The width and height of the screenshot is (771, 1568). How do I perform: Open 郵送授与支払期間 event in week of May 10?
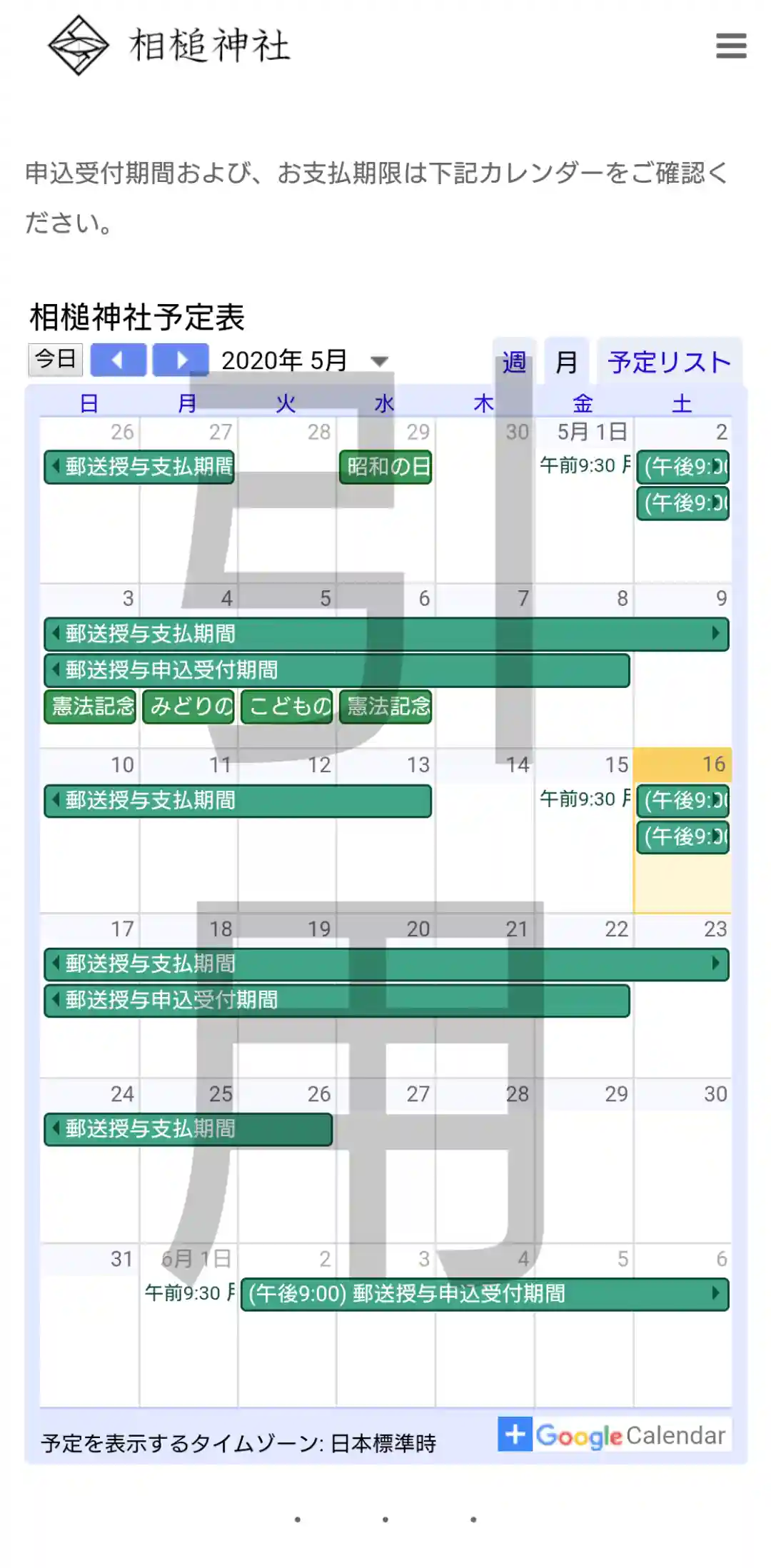click(238, 801)
